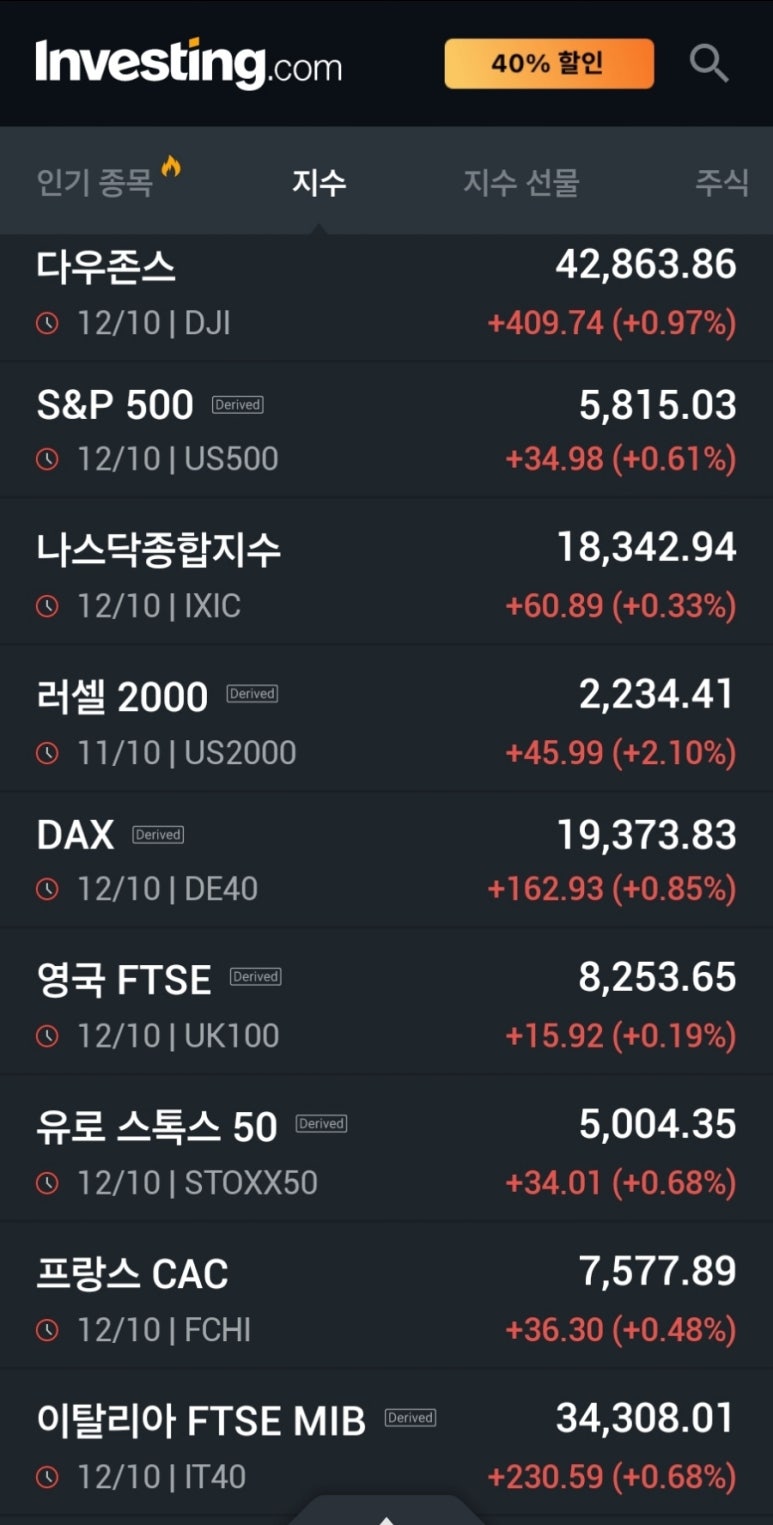Tap the Investing.com logo to go home
Viewport: 773px width, 1525px height.
(x=189, y=64)
